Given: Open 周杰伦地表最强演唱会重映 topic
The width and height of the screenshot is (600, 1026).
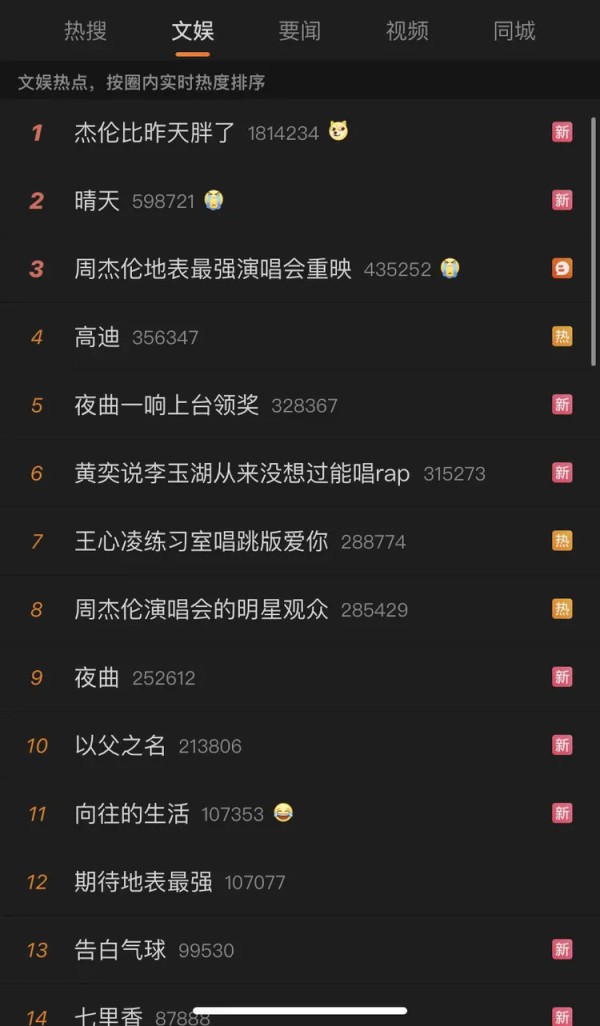Looking at the screenshot, I should coord(300,268).
